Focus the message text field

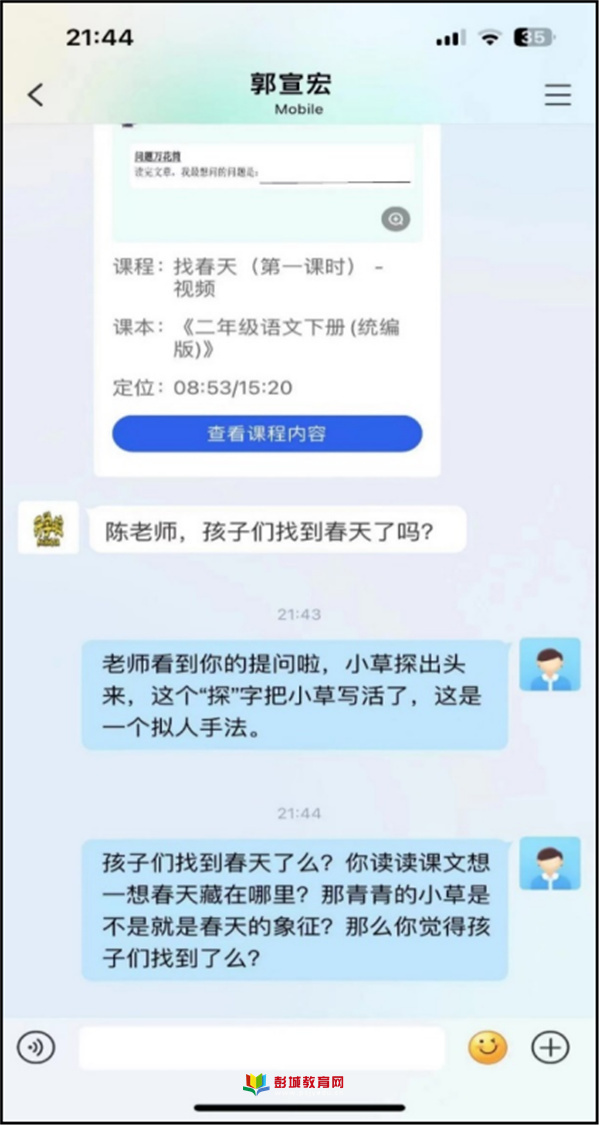(x=262, y=1048)
